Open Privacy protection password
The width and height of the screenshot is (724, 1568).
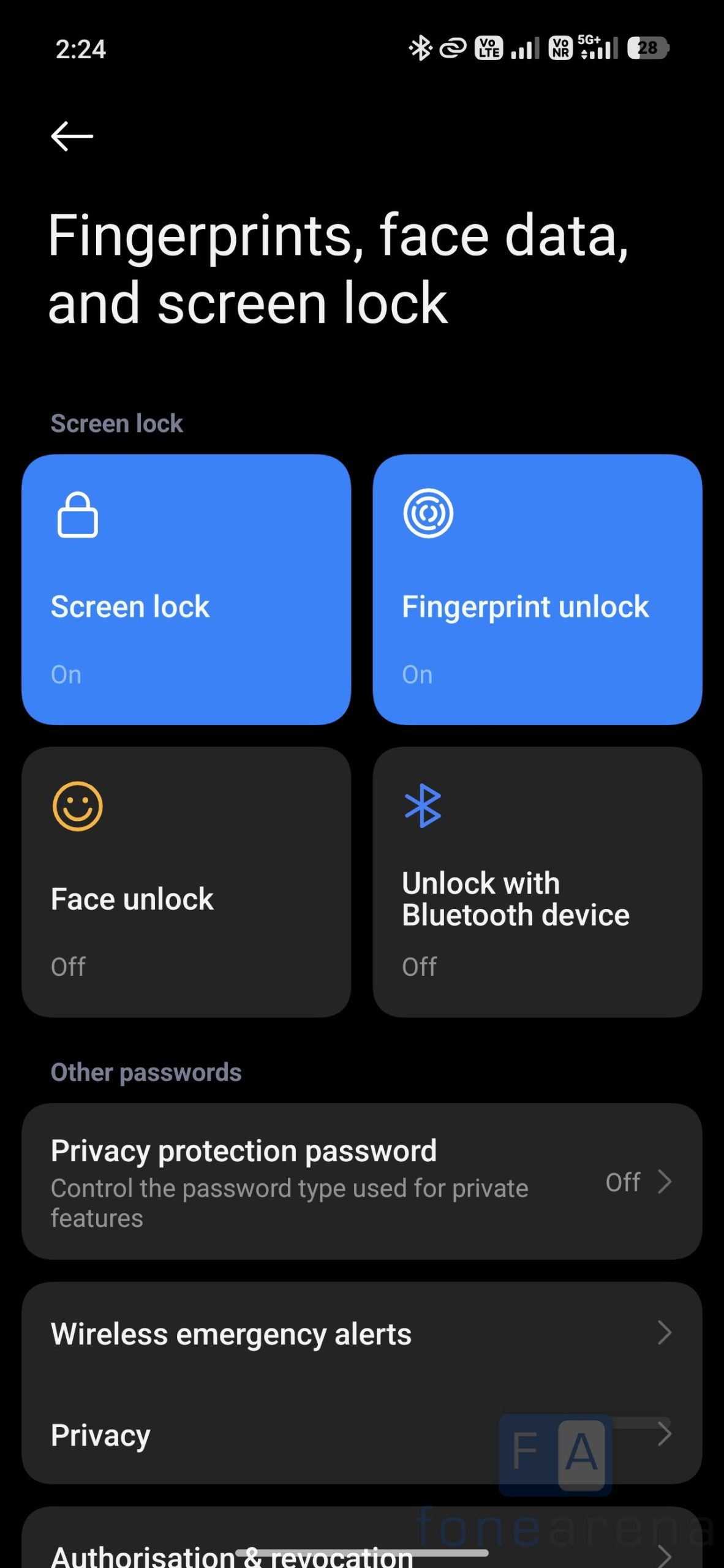point(361,1182)
